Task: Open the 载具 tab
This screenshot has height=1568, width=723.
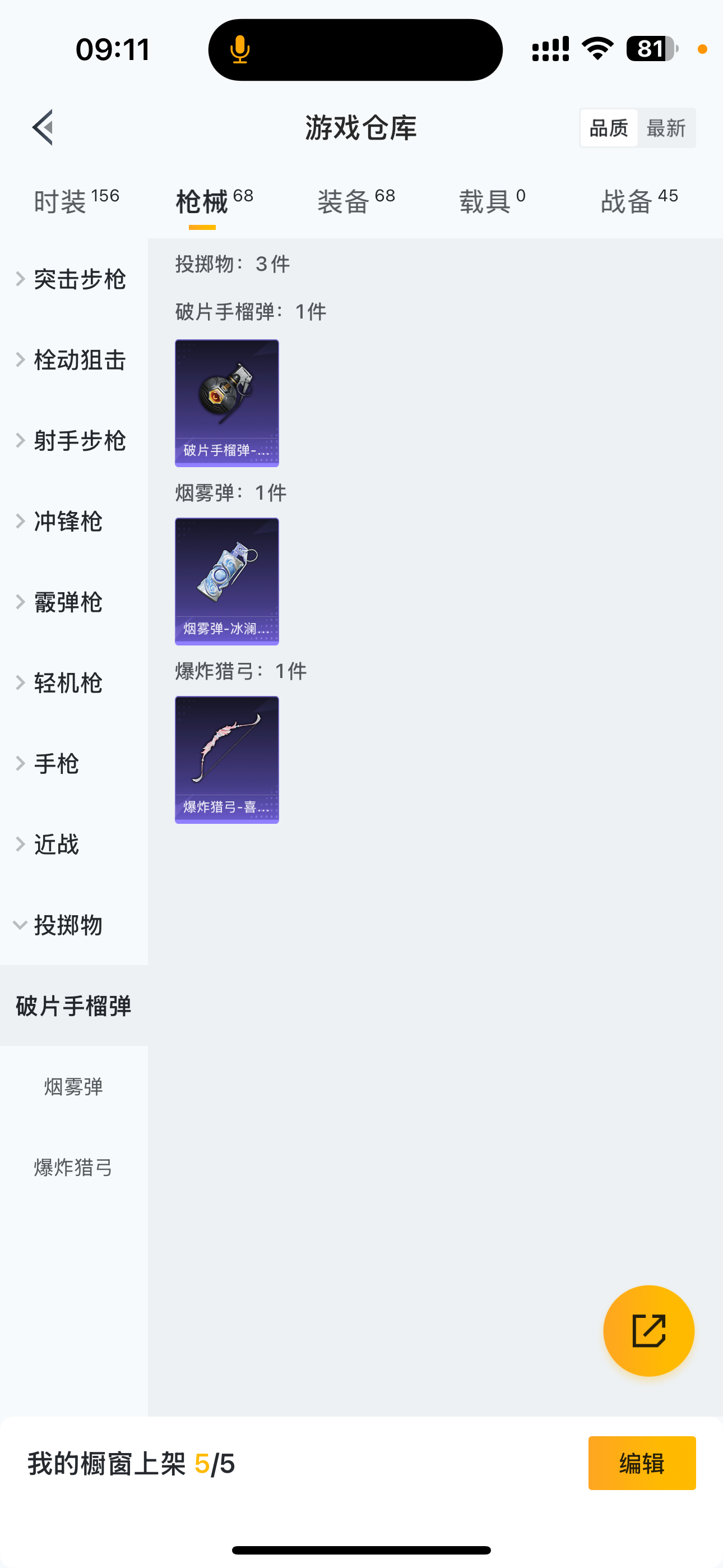Action: (492, 201)
